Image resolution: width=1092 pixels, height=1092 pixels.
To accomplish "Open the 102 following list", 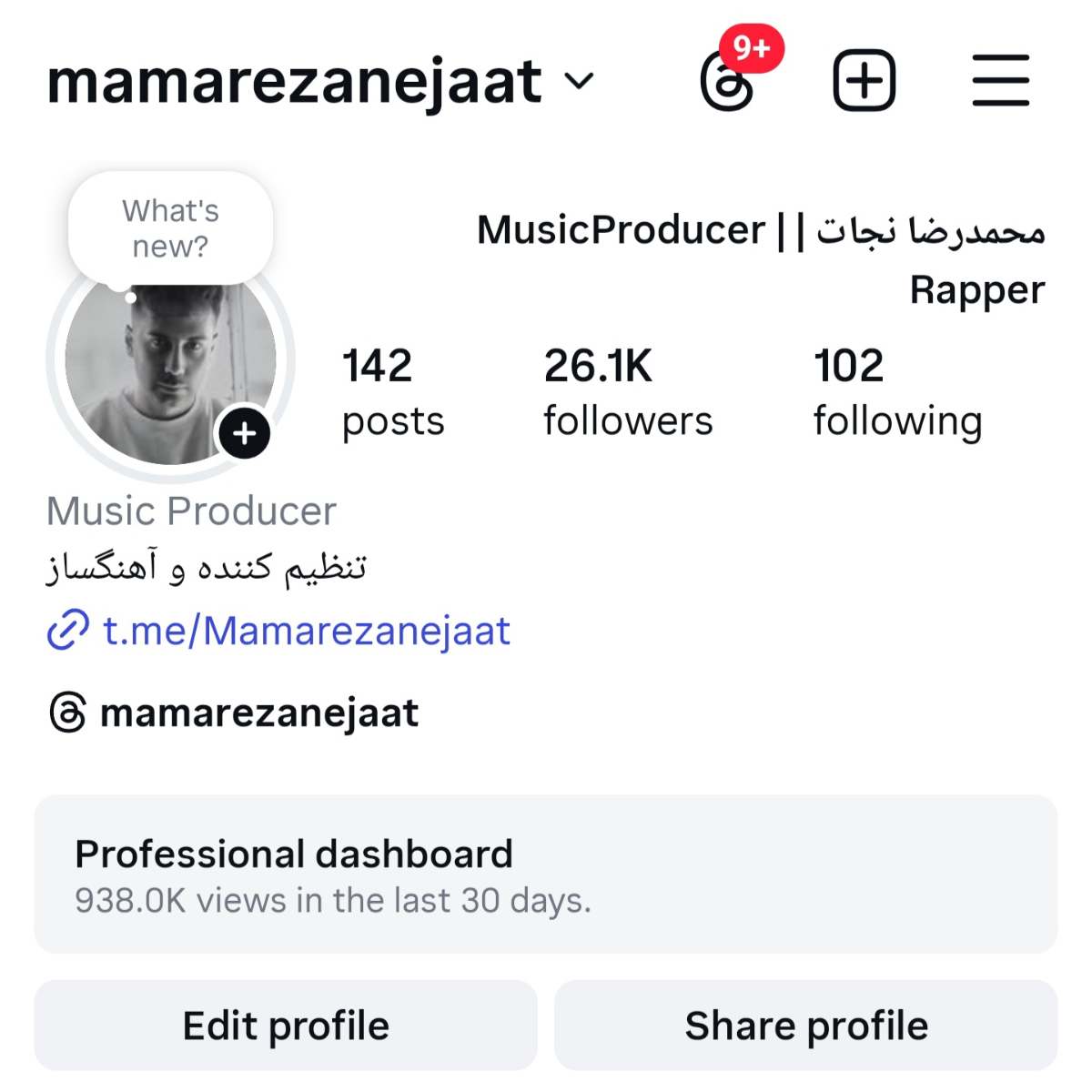I will (897, 392).
